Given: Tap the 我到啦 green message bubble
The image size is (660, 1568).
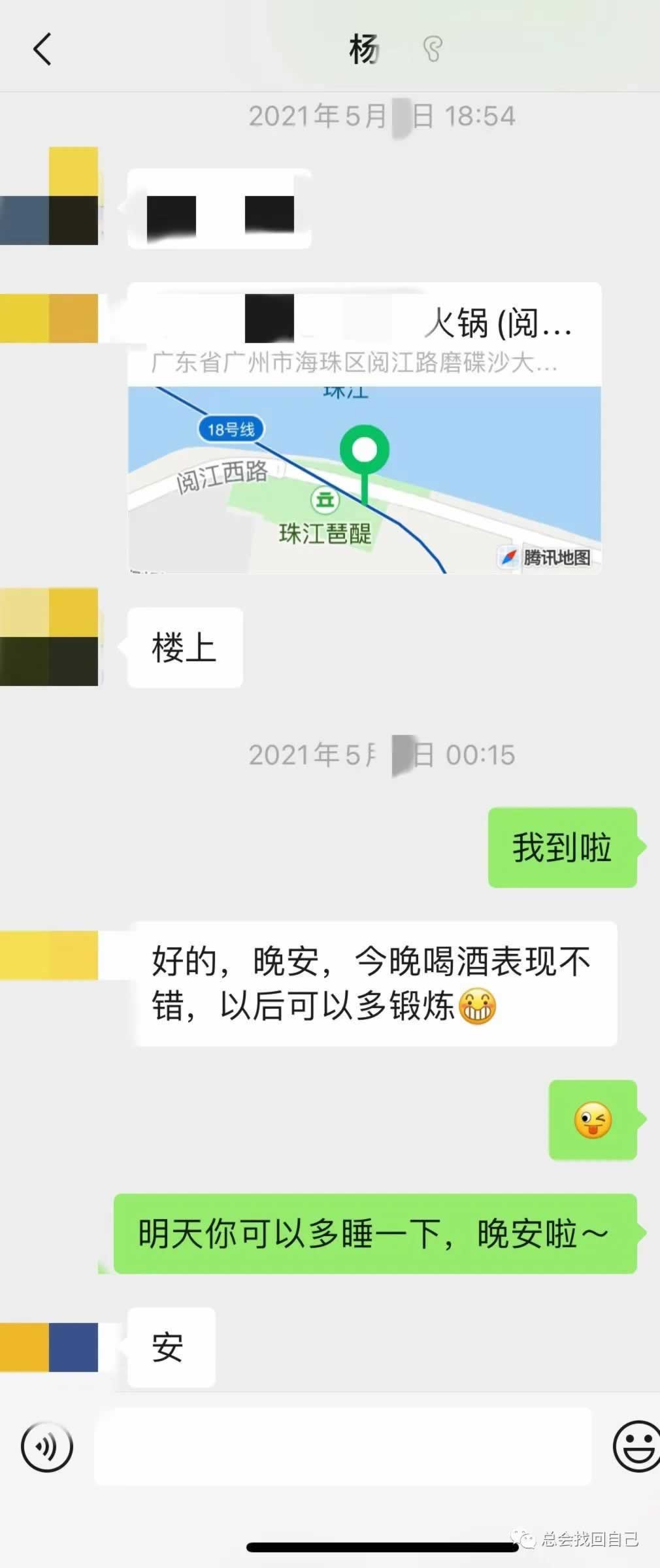Looking at the screenshot, I should (562, 847).
